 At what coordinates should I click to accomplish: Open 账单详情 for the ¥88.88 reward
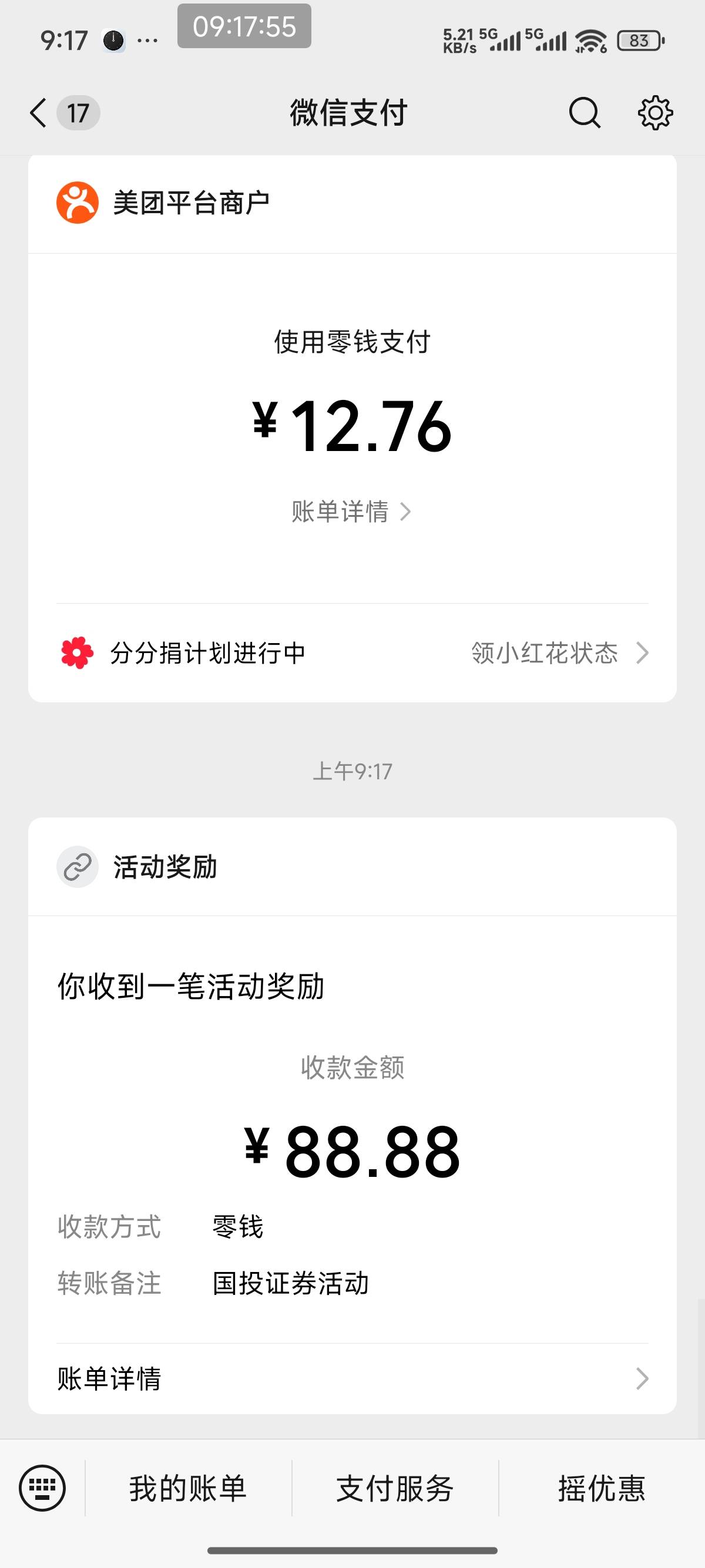pos(352,1379)
